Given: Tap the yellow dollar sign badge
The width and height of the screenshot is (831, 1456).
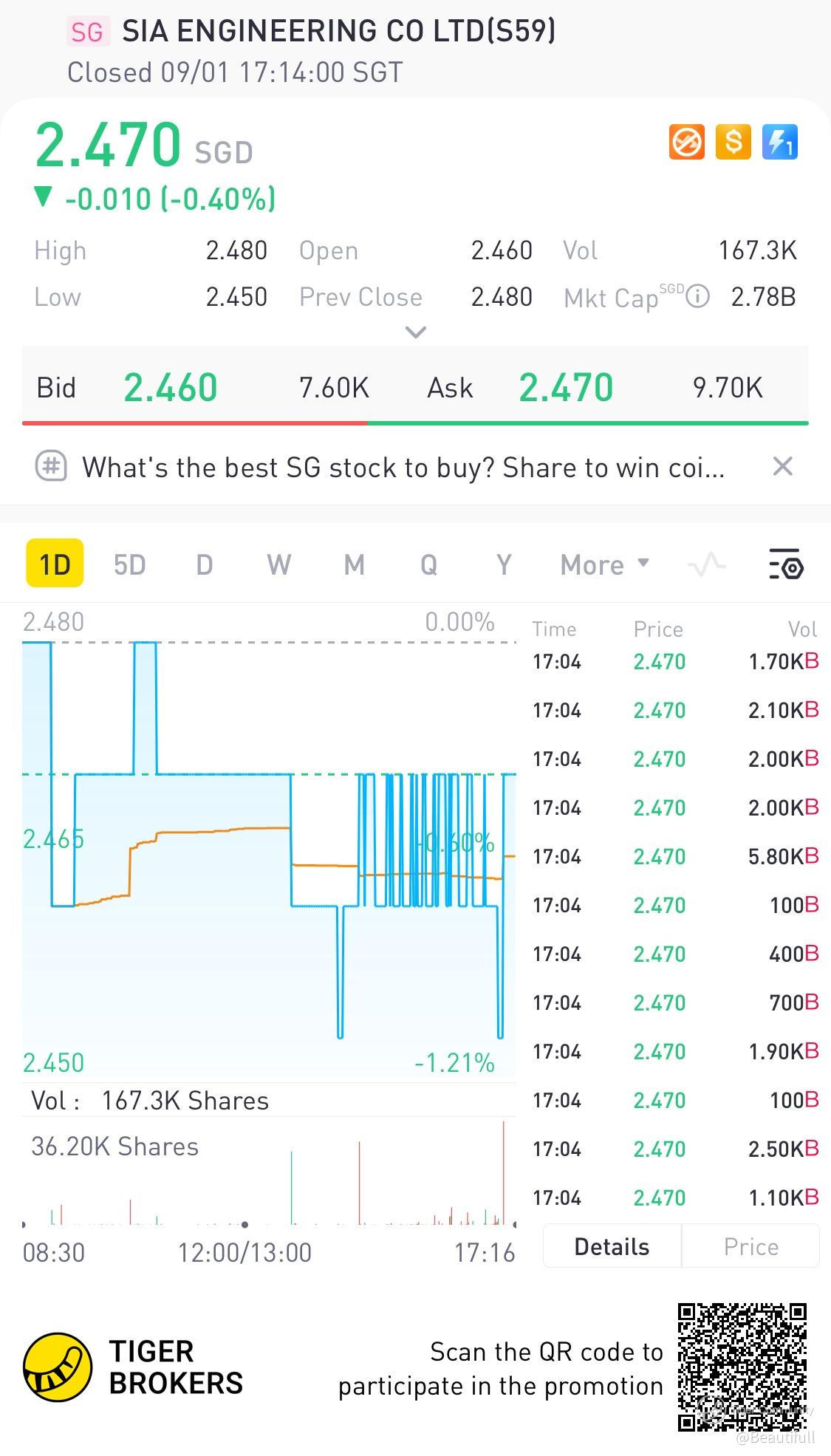Looking at the screenshot, I should pyautogui.click(x=733, y=142).
